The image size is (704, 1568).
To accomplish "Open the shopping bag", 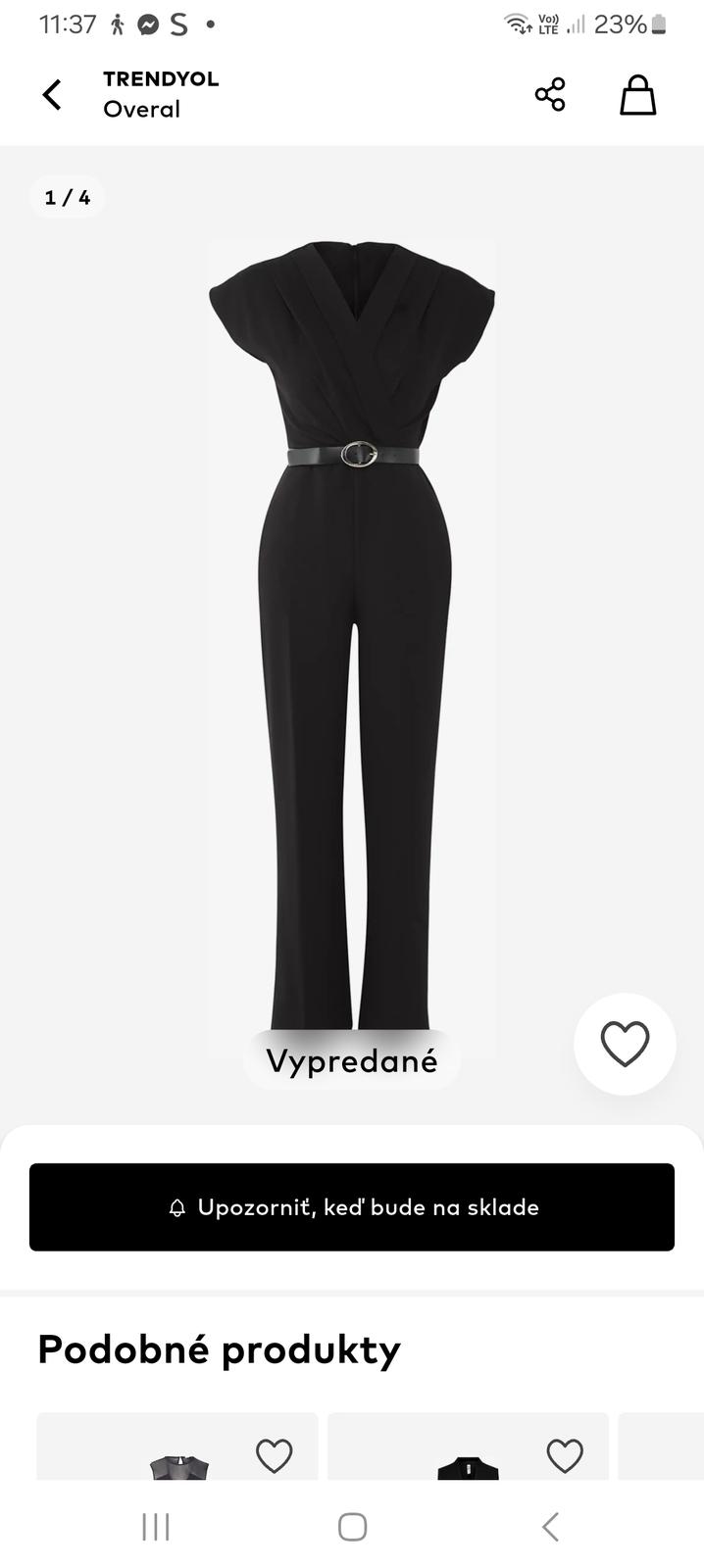I will click(637, 95).
